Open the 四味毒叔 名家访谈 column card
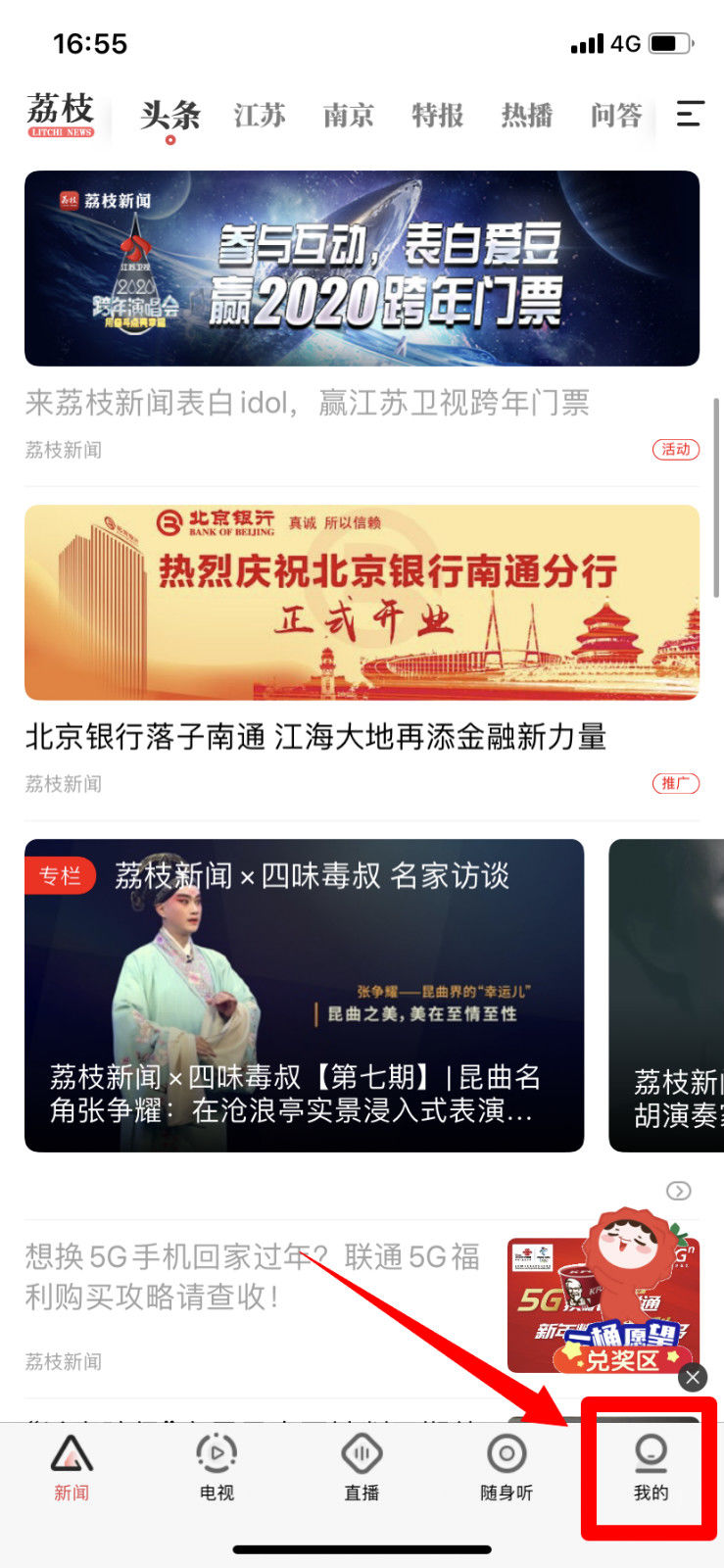The height and width of the screenshot is (1568, 724). 304,995
